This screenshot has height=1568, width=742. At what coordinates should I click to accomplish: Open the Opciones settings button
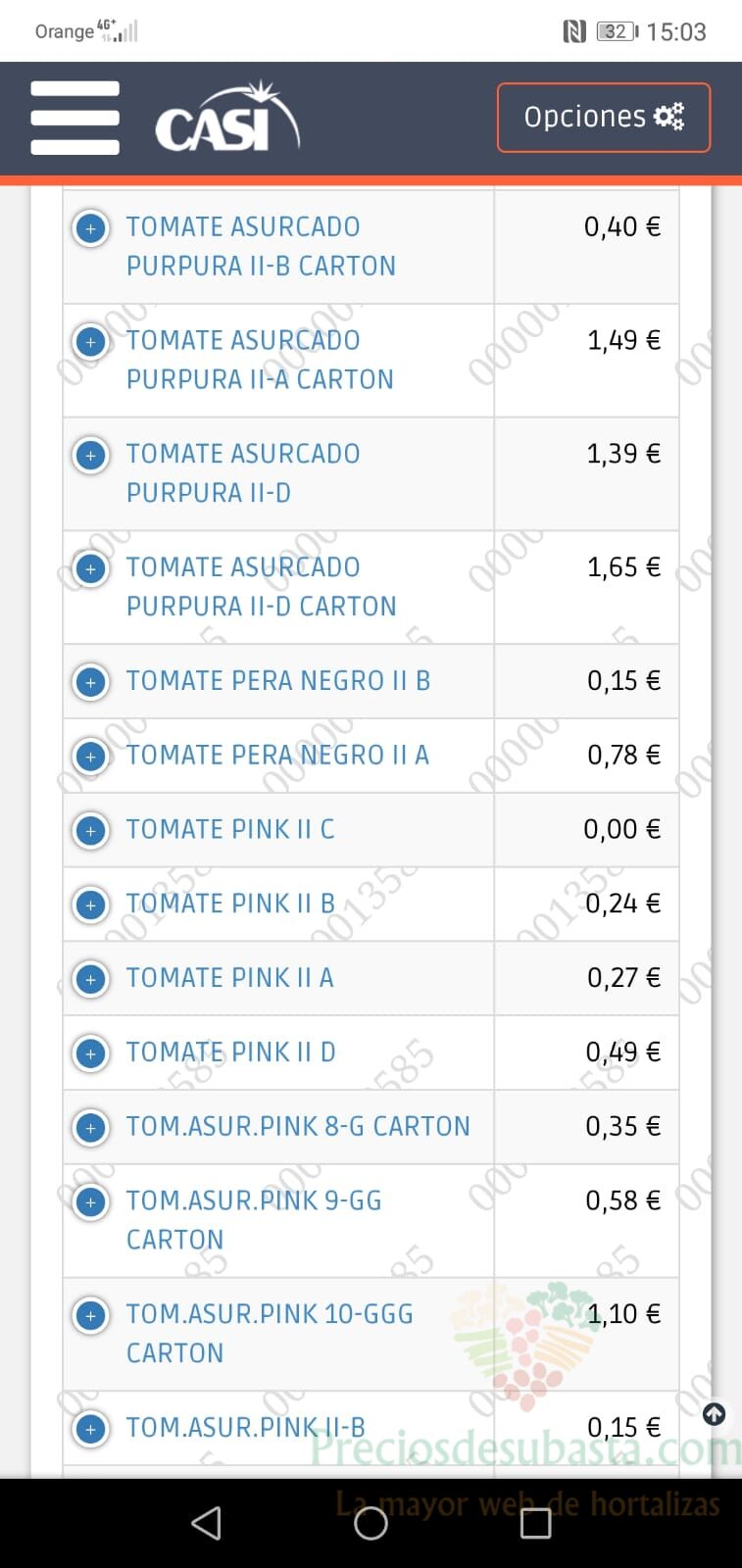(604, 118)
